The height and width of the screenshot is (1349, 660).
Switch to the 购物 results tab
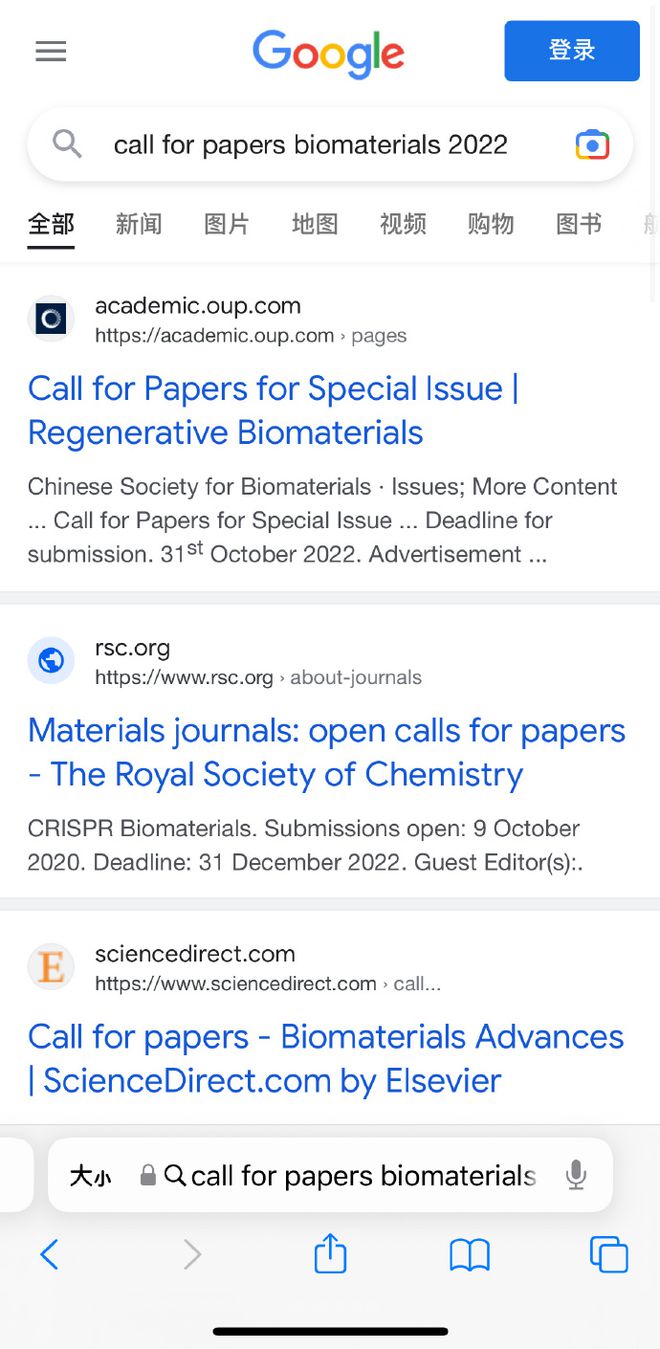click(490, 224)
